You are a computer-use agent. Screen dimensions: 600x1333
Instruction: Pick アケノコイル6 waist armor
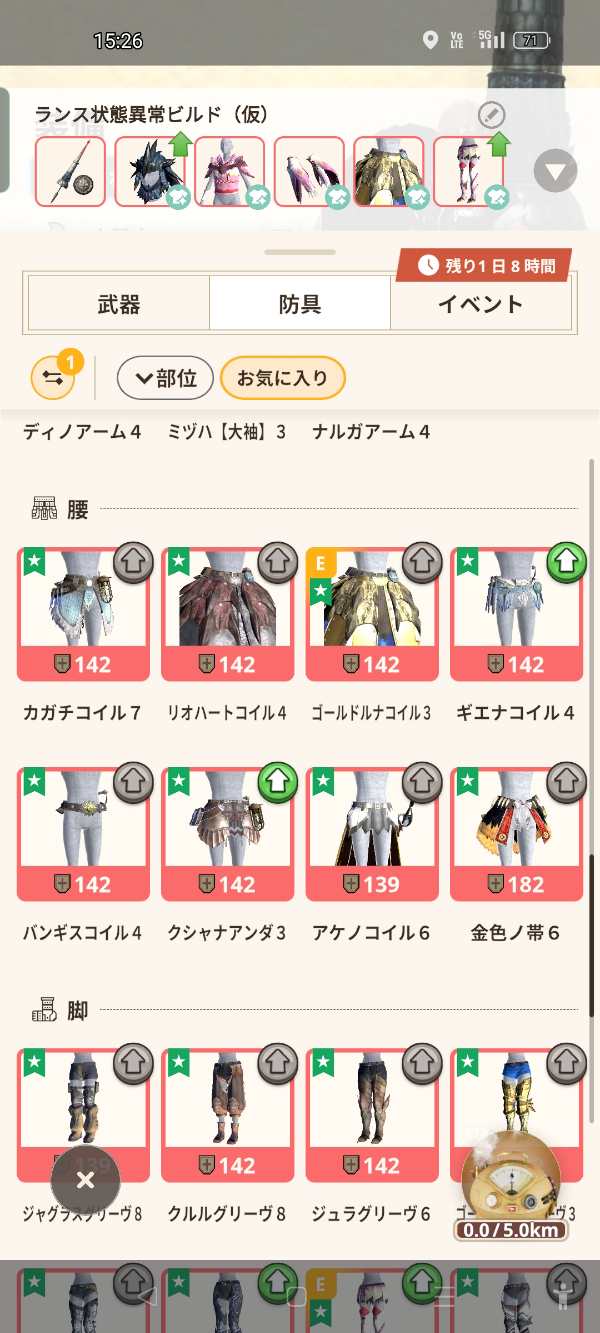(x=371, y=834)
